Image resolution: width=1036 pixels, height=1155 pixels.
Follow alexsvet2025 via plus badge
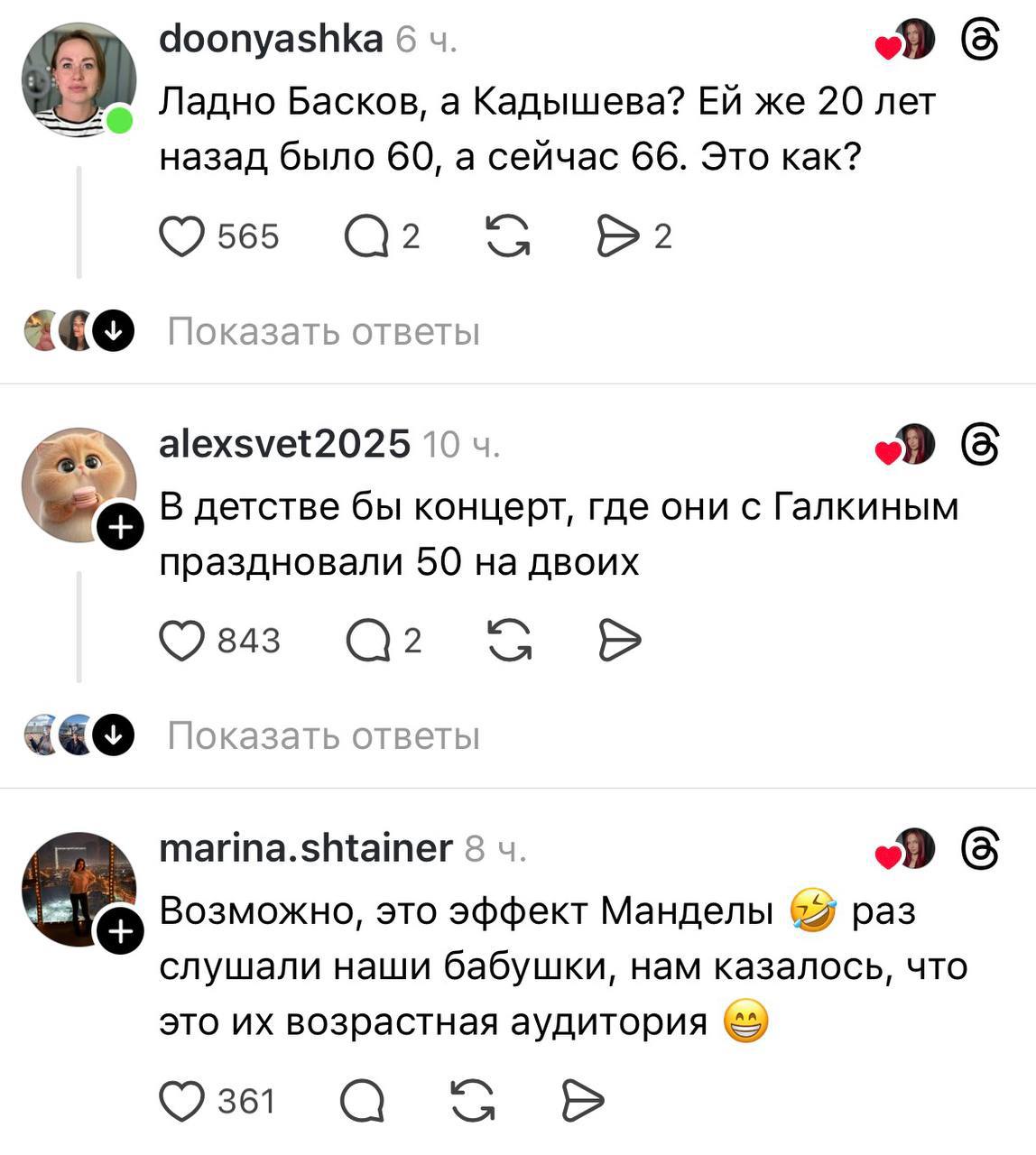119,528
